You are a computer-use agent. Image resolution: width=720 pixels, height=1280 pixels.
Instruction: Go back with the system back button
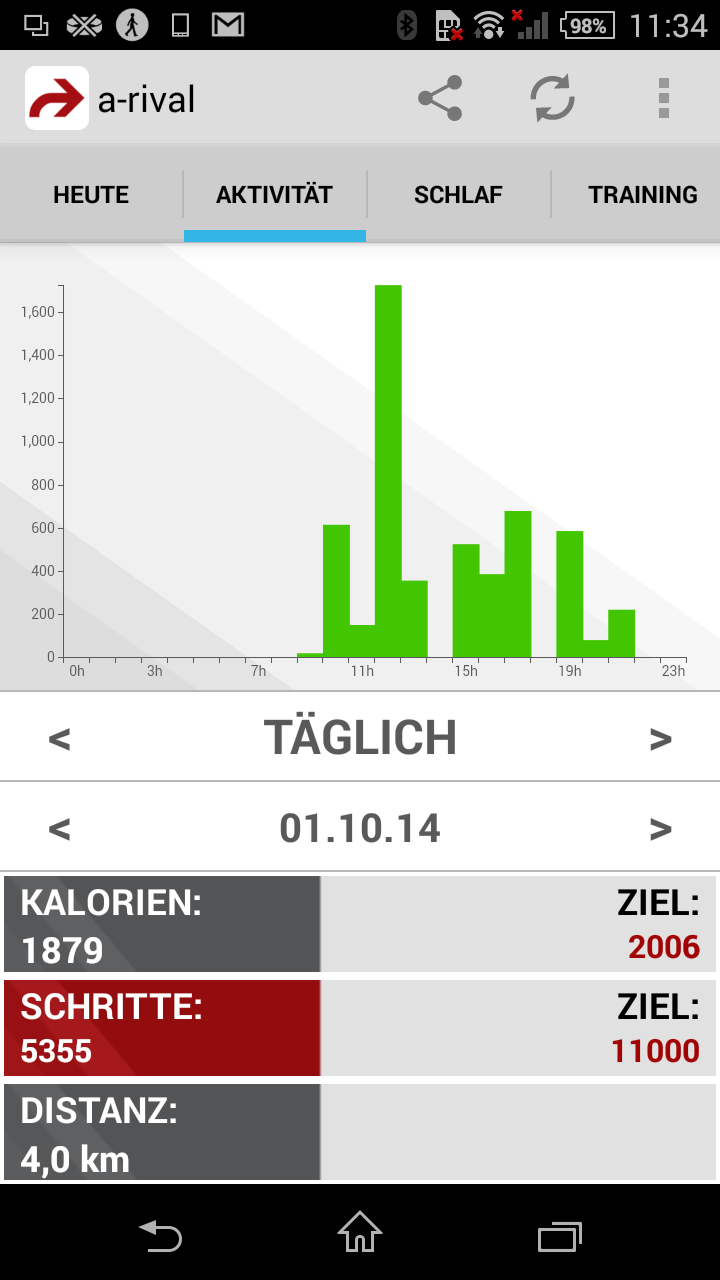[160, 1235]
